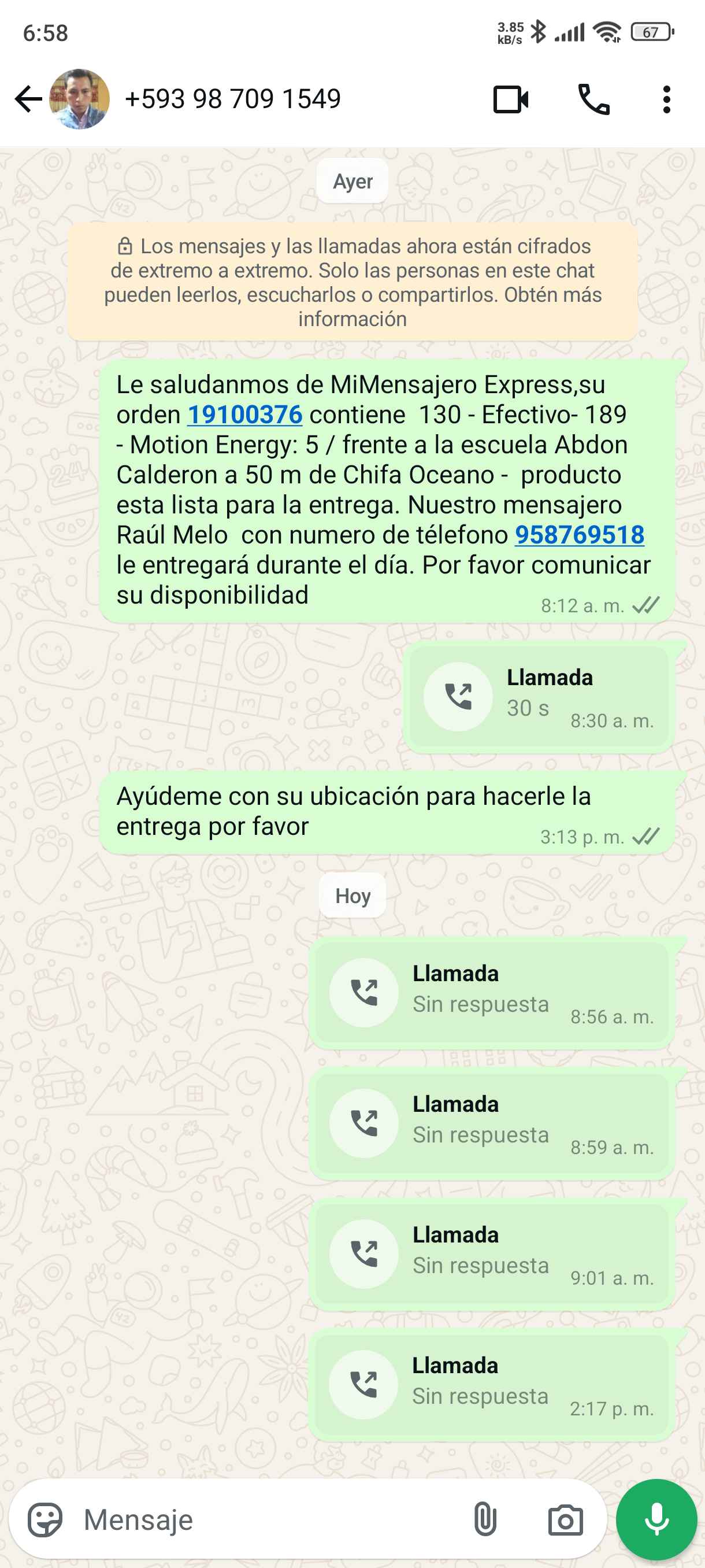Go back to the chat list

tap(28, 99)
